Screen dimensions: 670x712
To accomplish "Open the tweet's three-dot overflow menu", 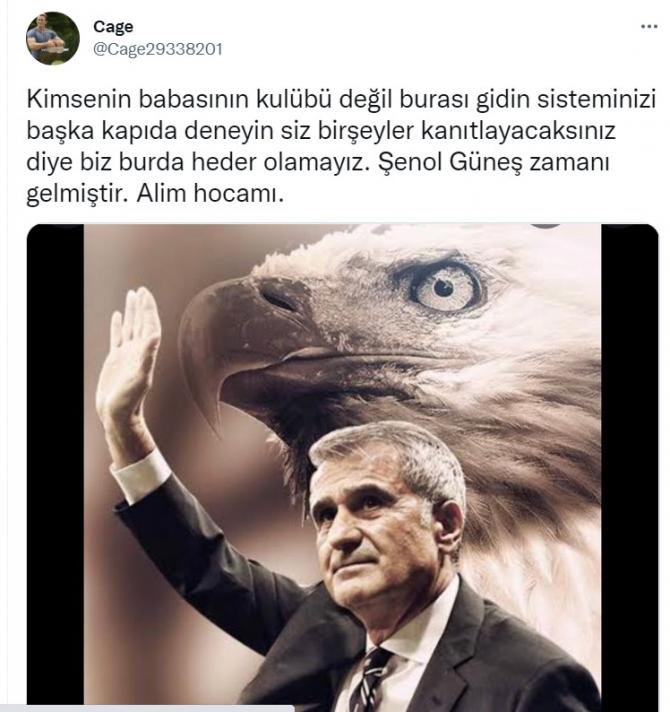I will point(648,27).
